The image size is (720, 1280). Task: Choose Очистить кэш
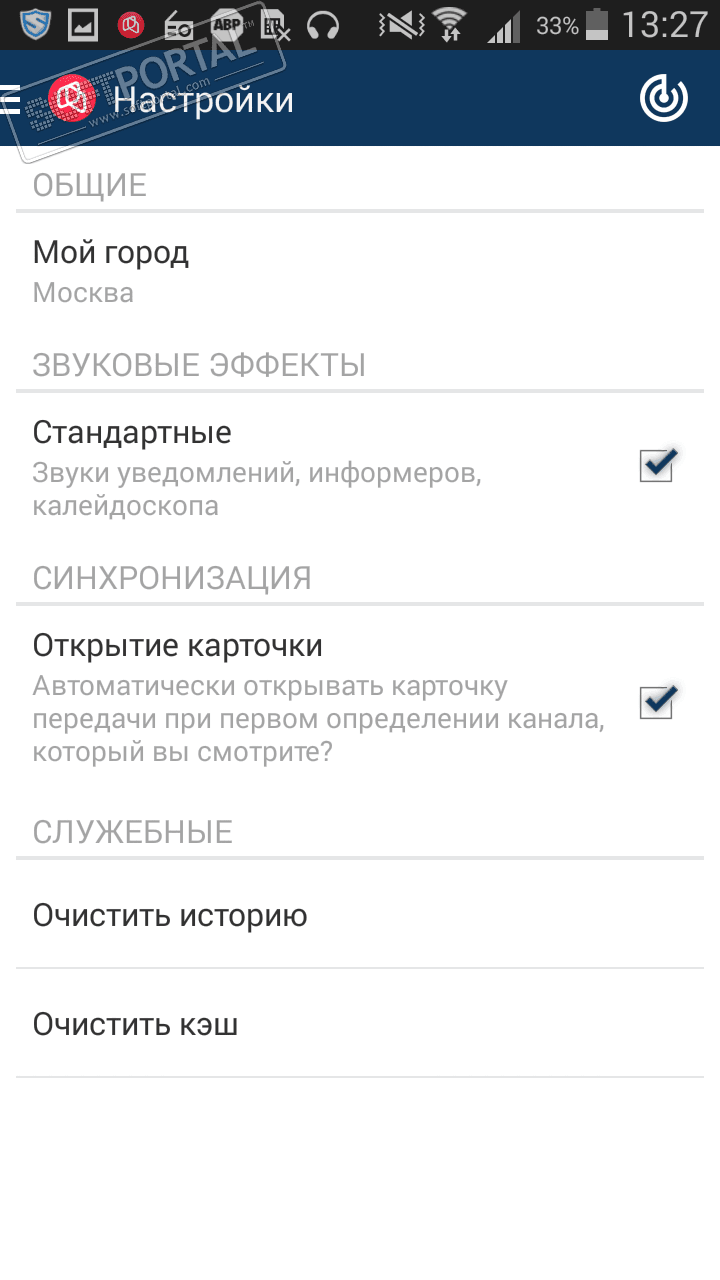click(360, 1024)
